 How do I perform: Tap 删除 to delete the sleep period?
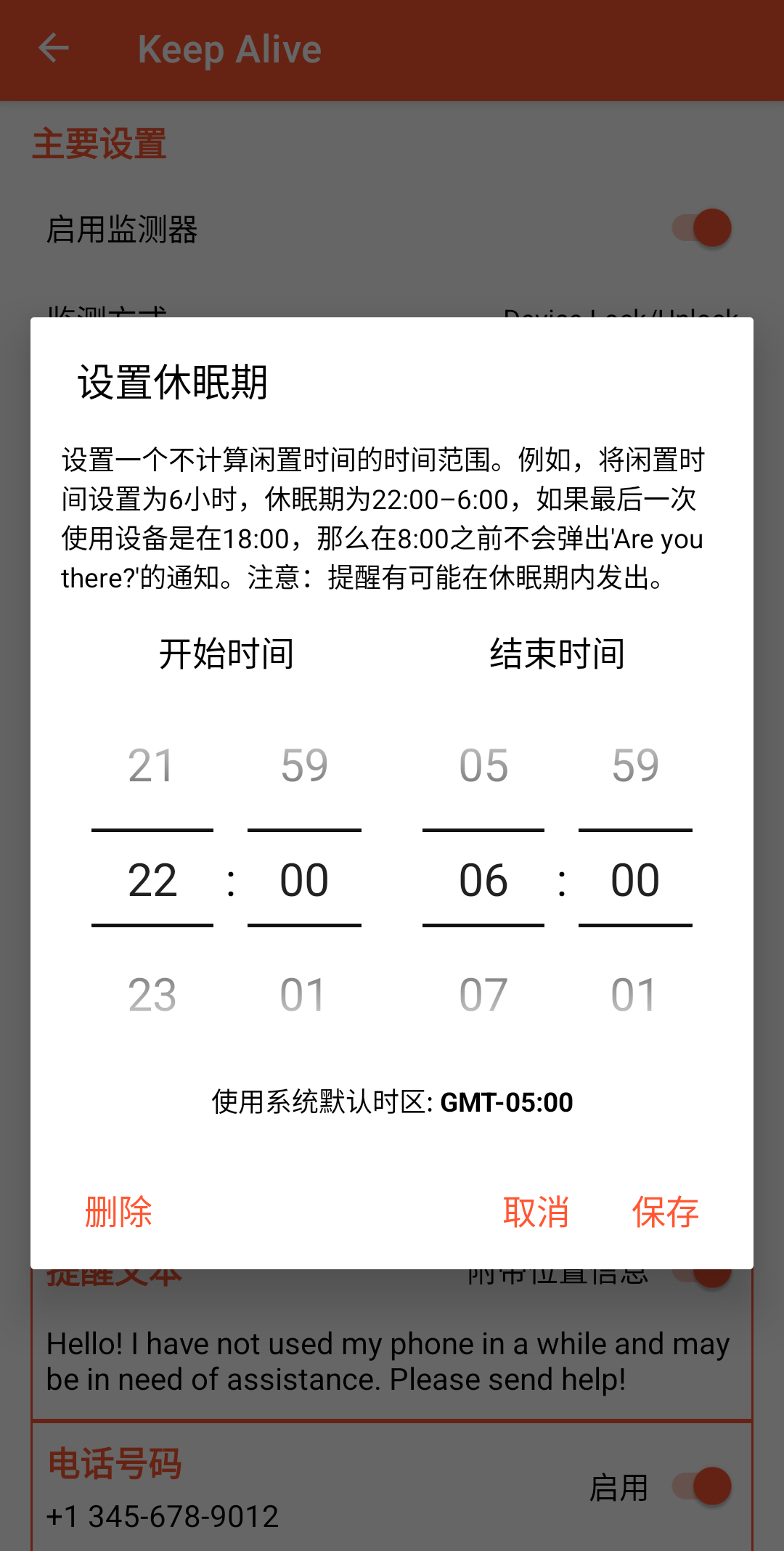pyautogui.click(x=118, y=1212)
